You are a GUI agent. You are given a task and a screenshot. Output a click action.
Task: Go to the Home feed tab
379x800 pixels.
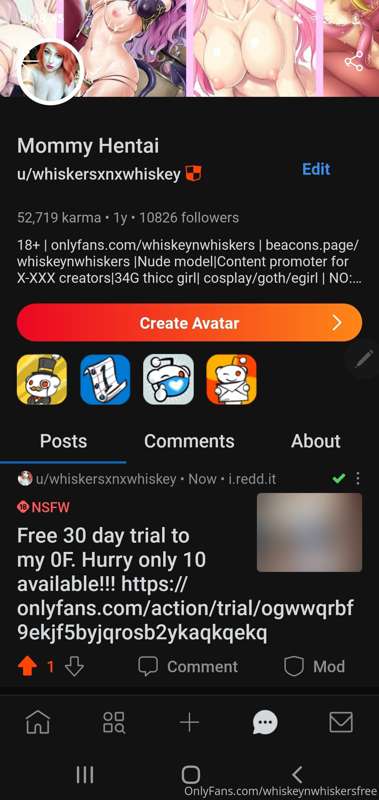coord(38,722)
